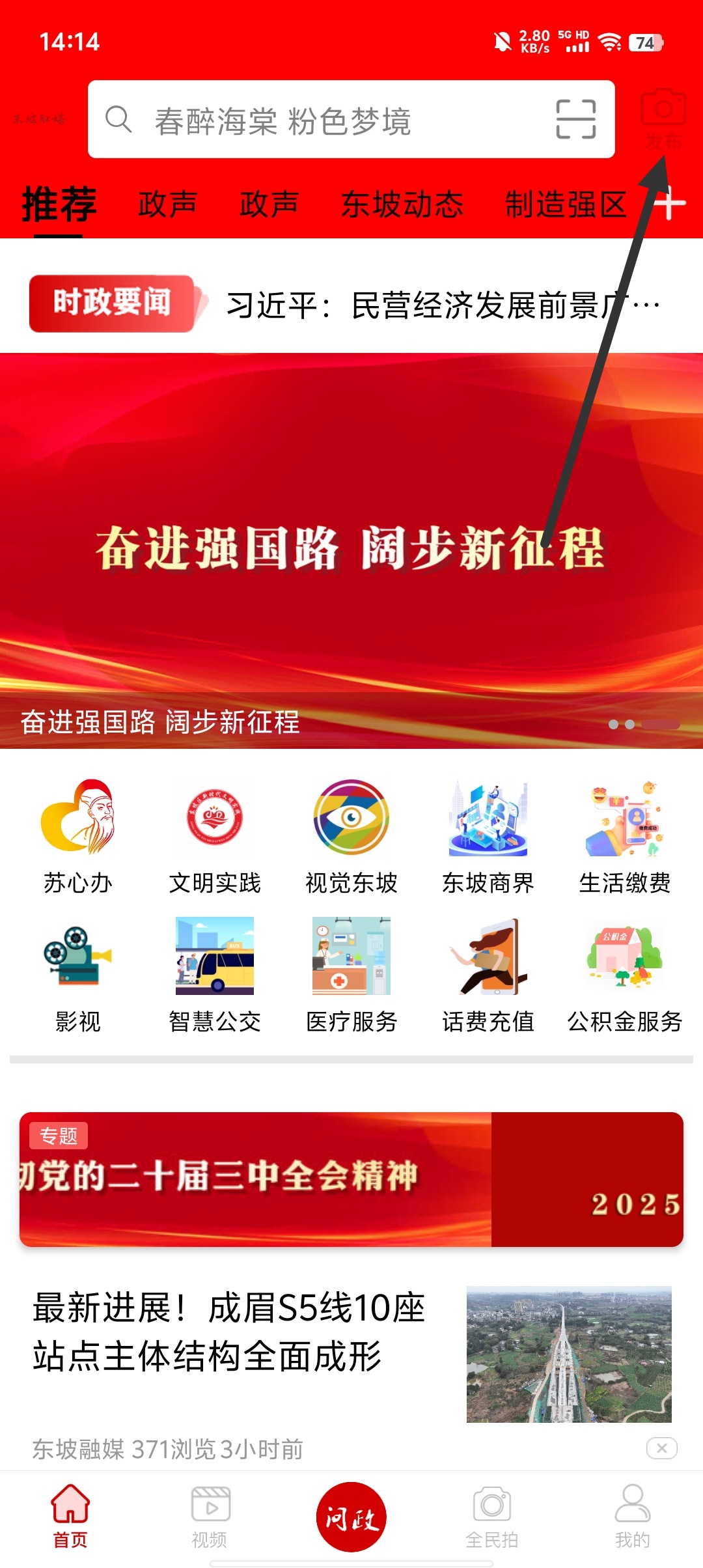Open 文明实践 service
This screenshot has height=1568, width=703.
215,837
